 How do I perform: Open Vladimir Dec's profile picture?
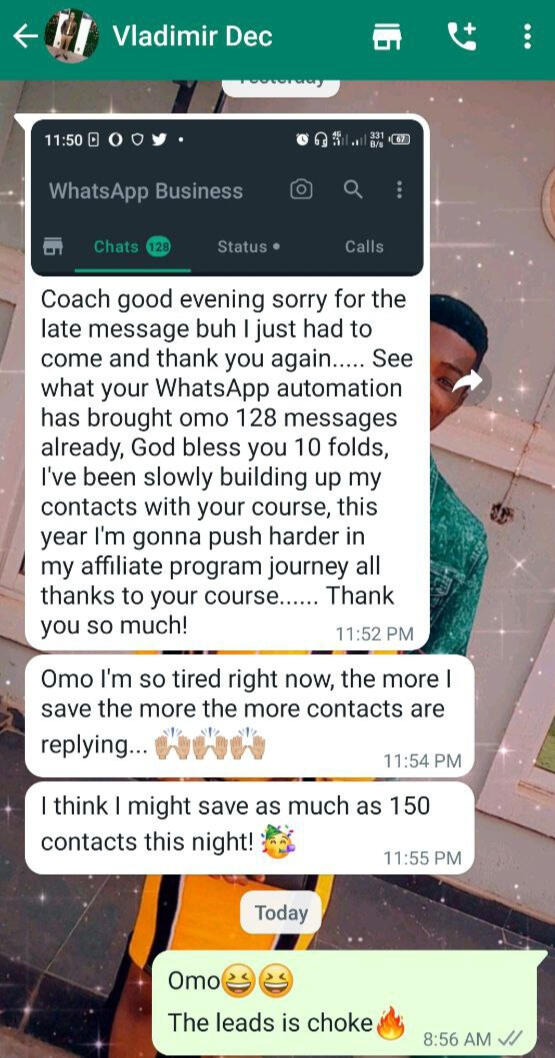71,36
